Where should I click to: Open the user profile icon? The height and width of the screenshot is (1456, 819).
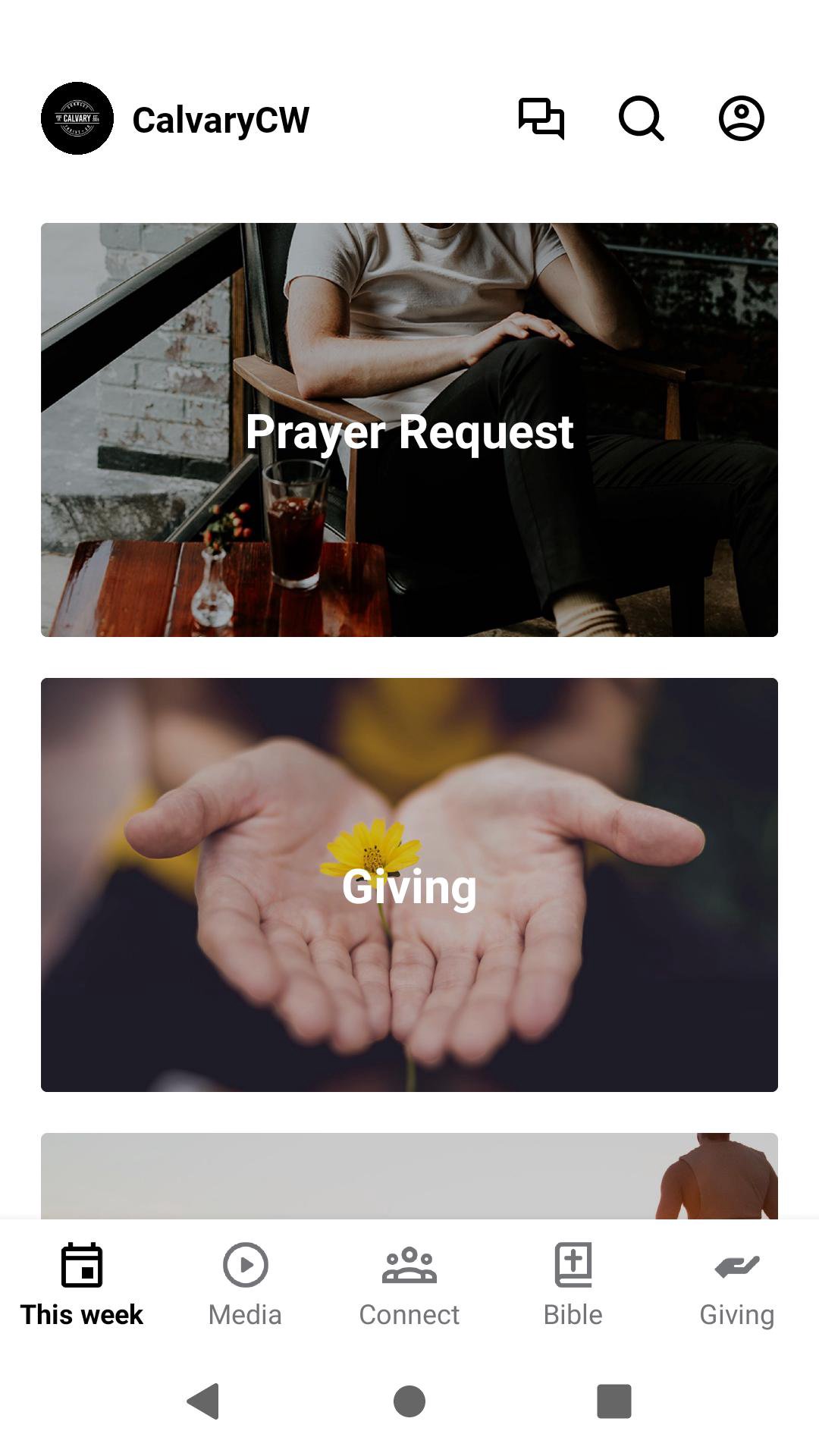[x=741, y=119]
